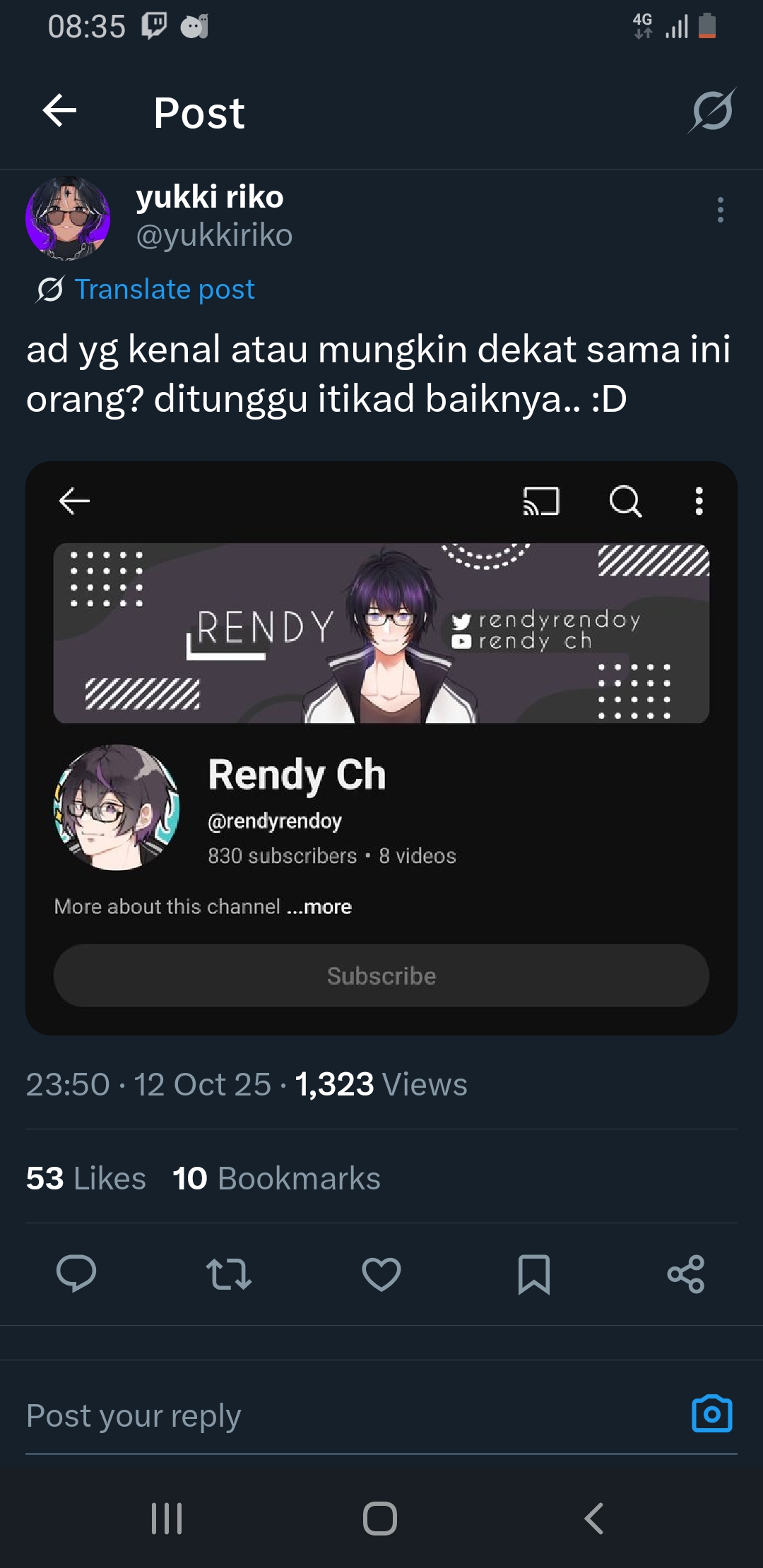Bookmark this post
The height and width of the screenshot is (1568, 763).
point(534,1273)
